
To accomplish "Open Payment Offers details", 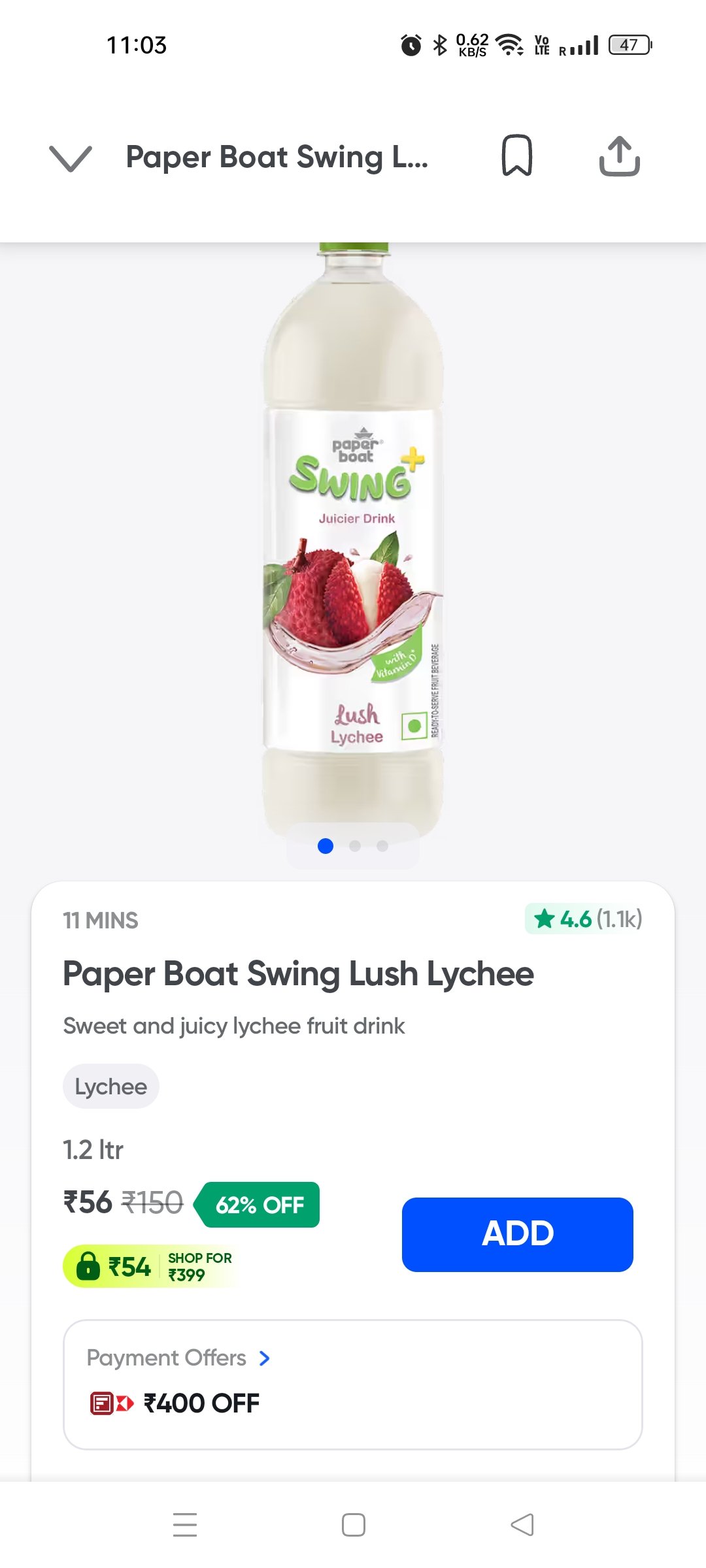I will click(179, 1358).
